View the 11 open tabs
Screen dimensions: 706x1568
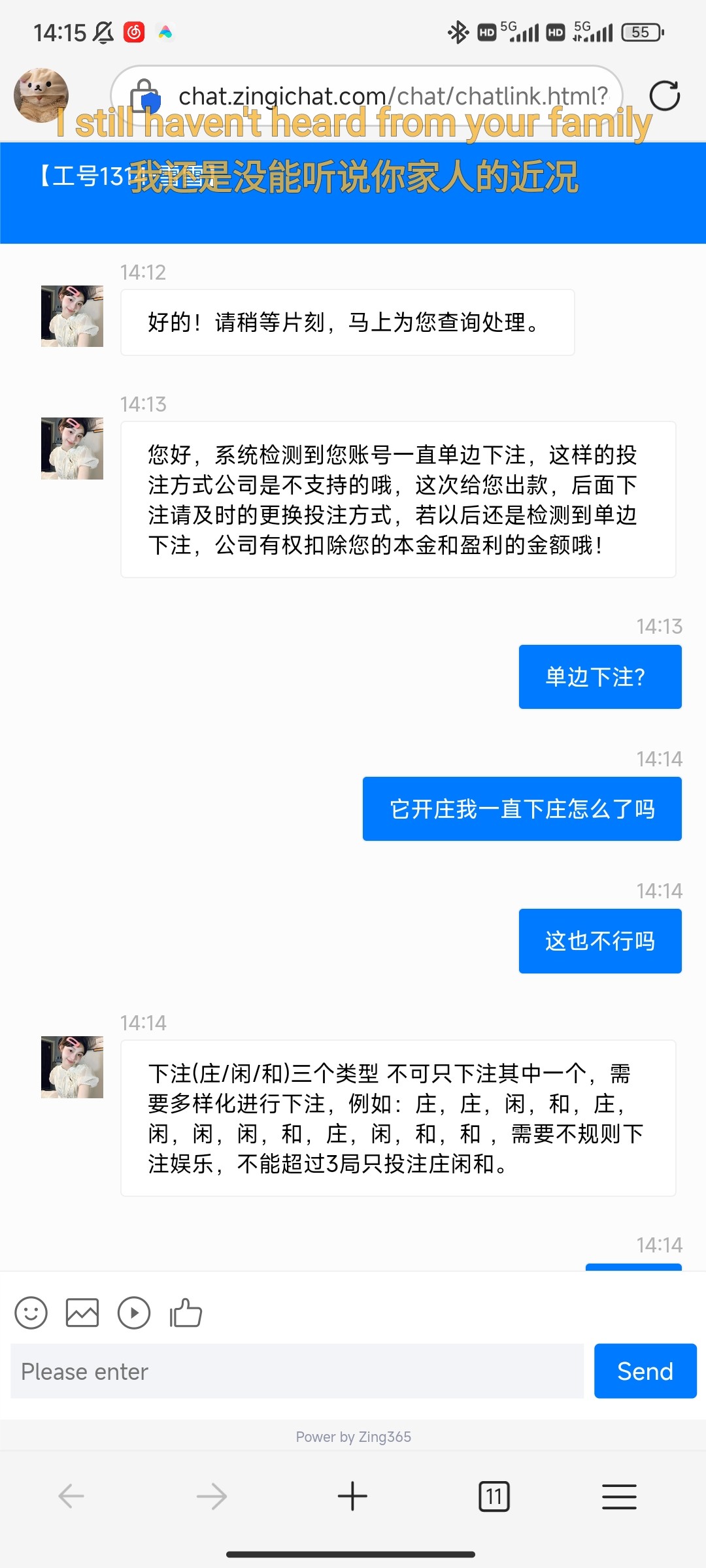(494, 1496)
